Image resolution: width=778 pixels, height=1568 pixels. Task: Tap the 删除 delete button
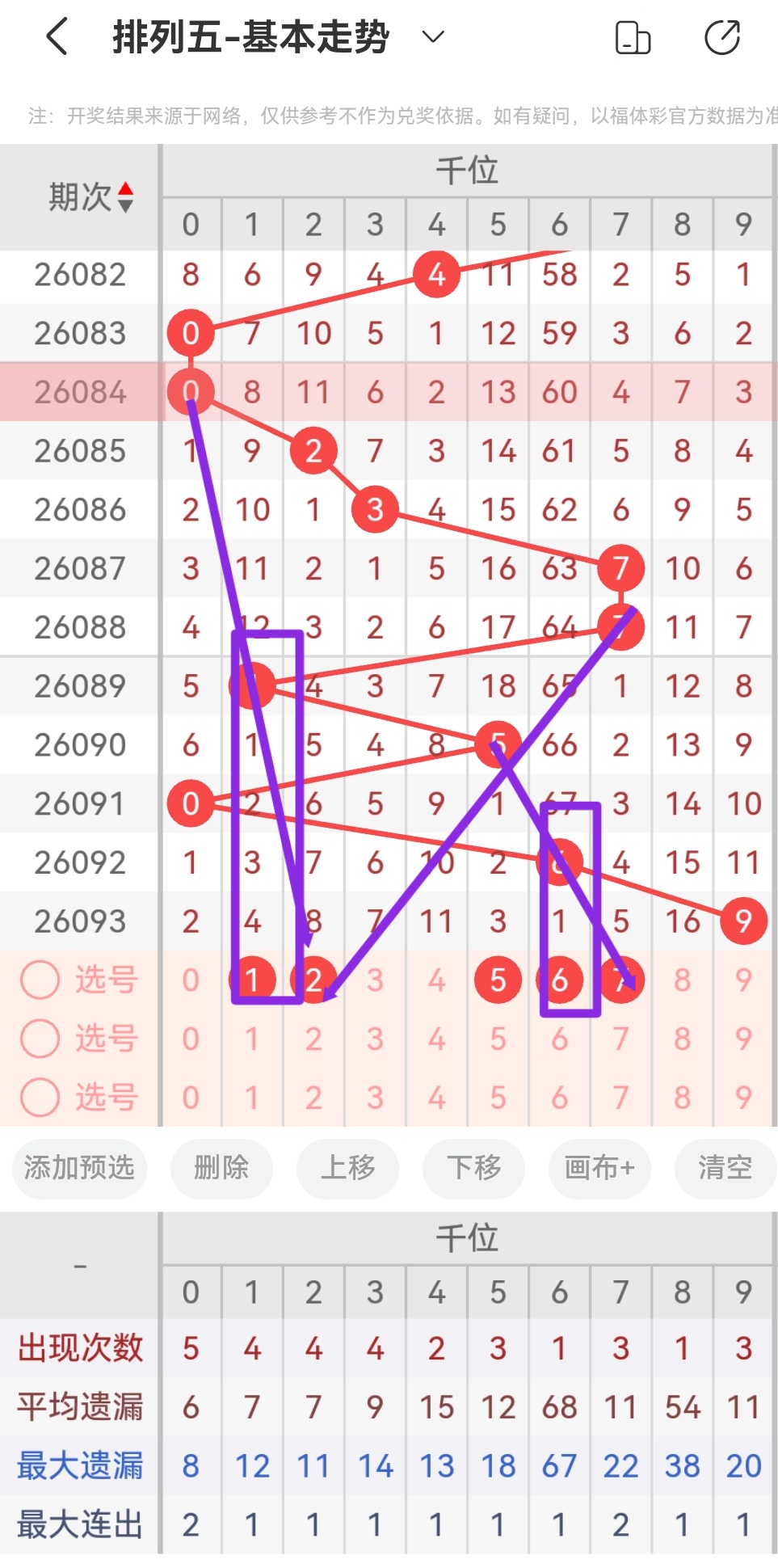[221, 1169]
